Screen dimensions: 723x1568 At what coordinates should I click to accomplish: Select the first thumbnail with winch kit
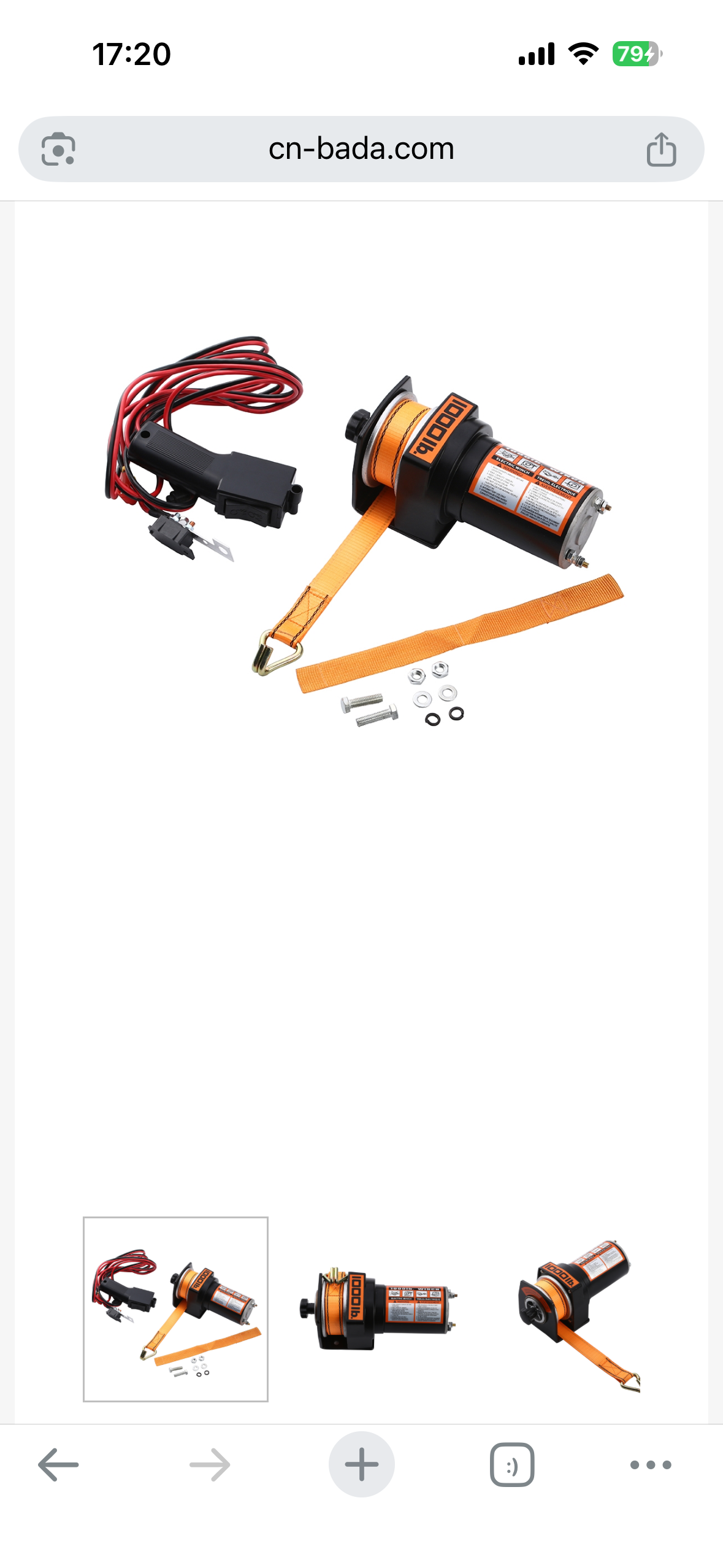[175, 1309]
